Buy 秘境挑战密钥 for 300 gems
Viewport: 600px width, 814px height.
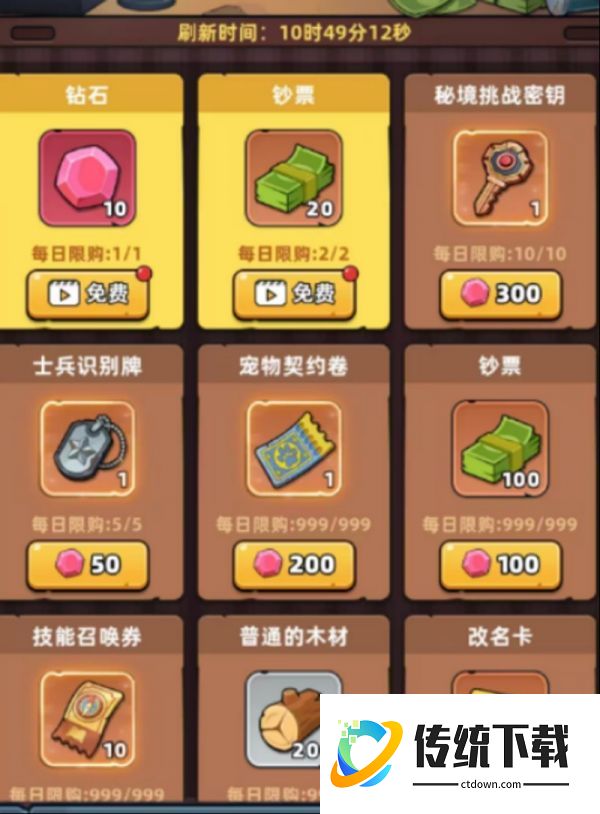coord(500,294)
